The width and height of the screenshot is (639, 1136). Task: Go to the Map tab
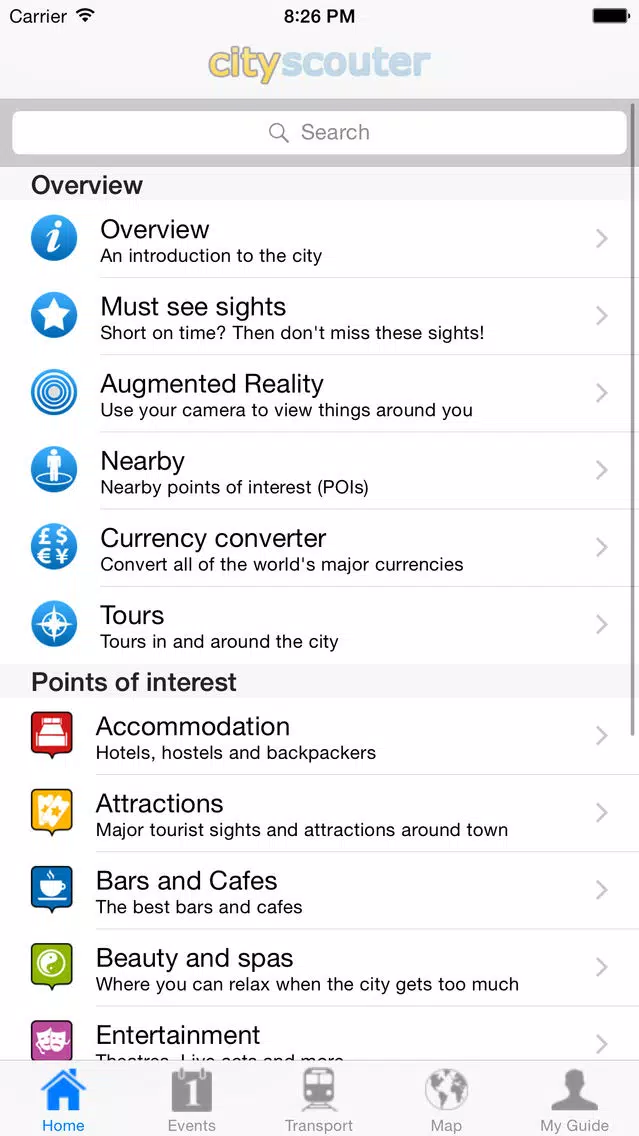pyautogui.click(x=446, y=1099)
